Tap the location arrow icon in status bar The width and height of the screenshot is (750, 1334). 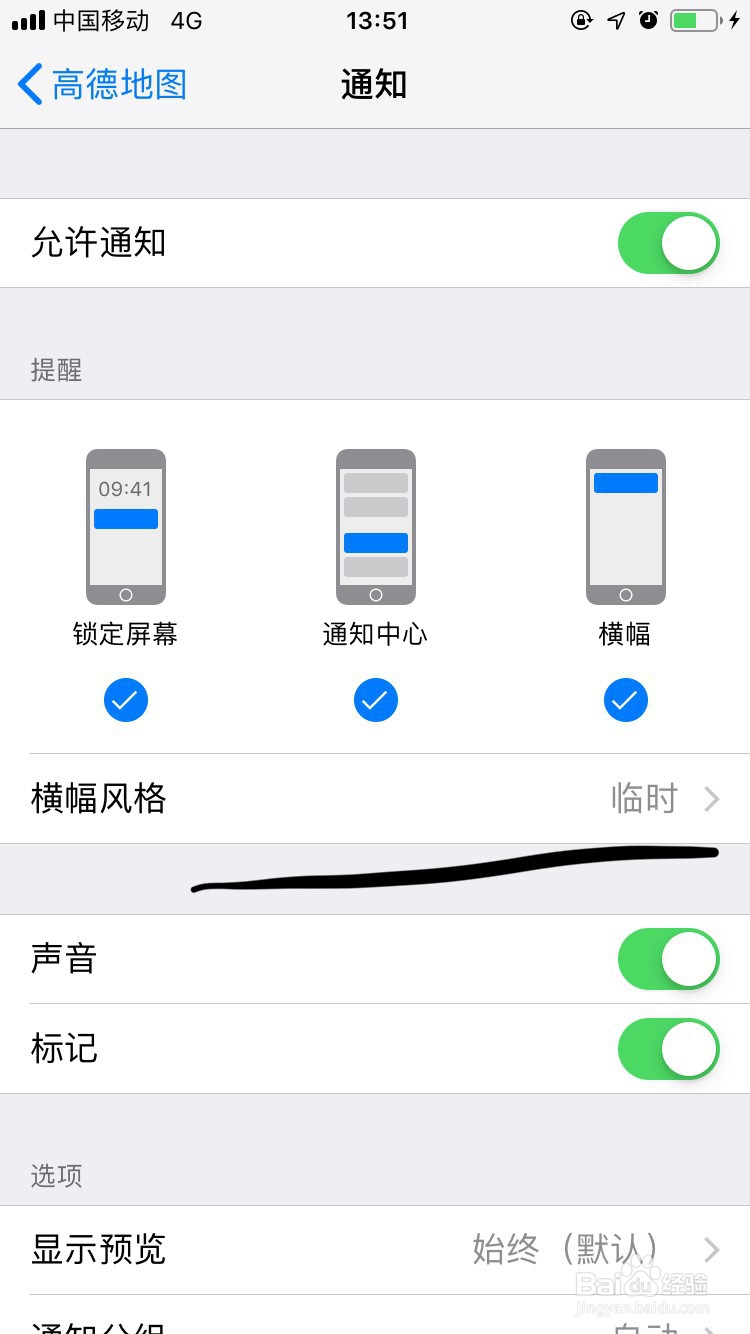[x=617, y=20]
